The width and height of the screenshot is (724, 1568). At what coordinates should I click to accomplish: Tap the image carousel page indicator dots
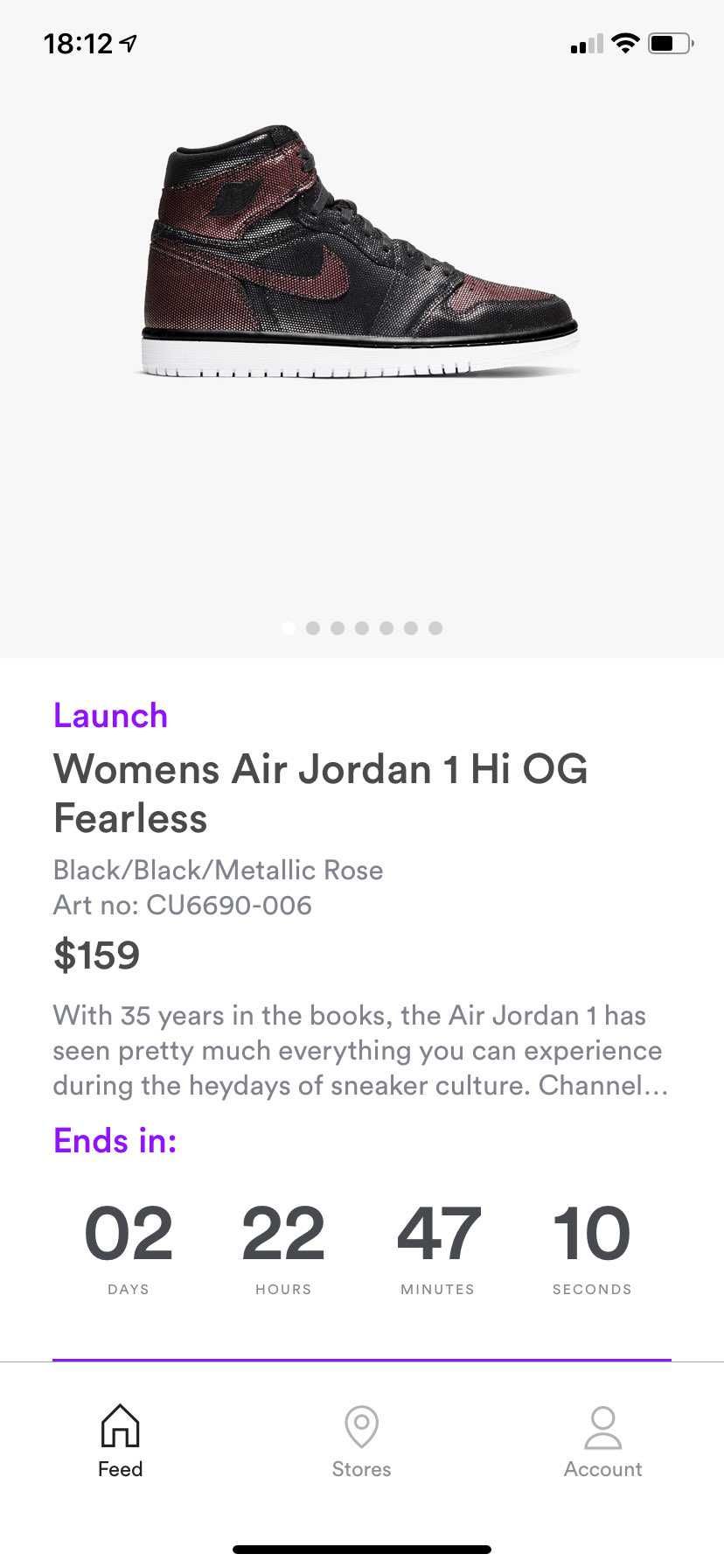362,627
